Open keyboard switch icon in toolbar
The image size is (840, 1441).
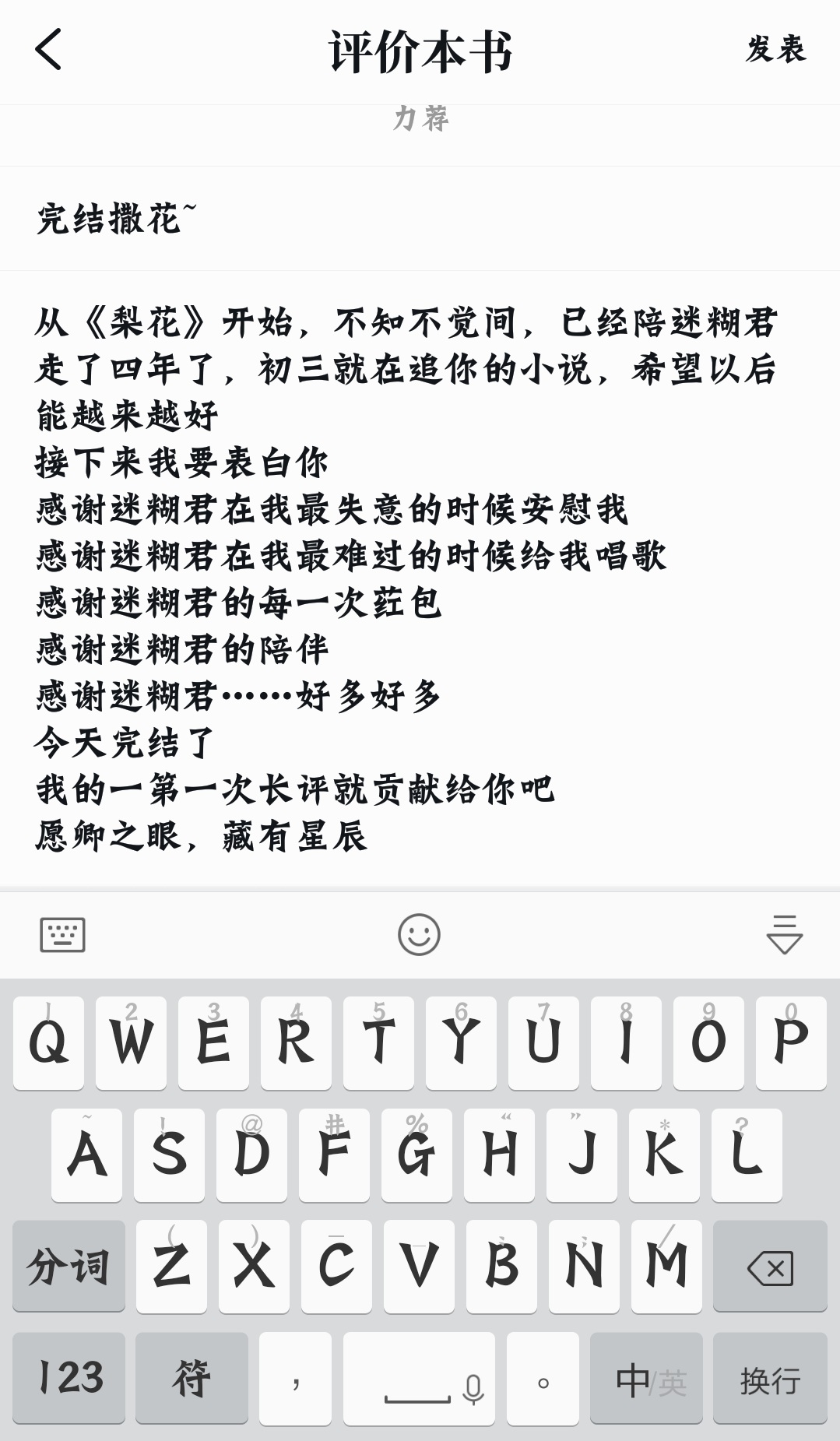click(62, 934)
